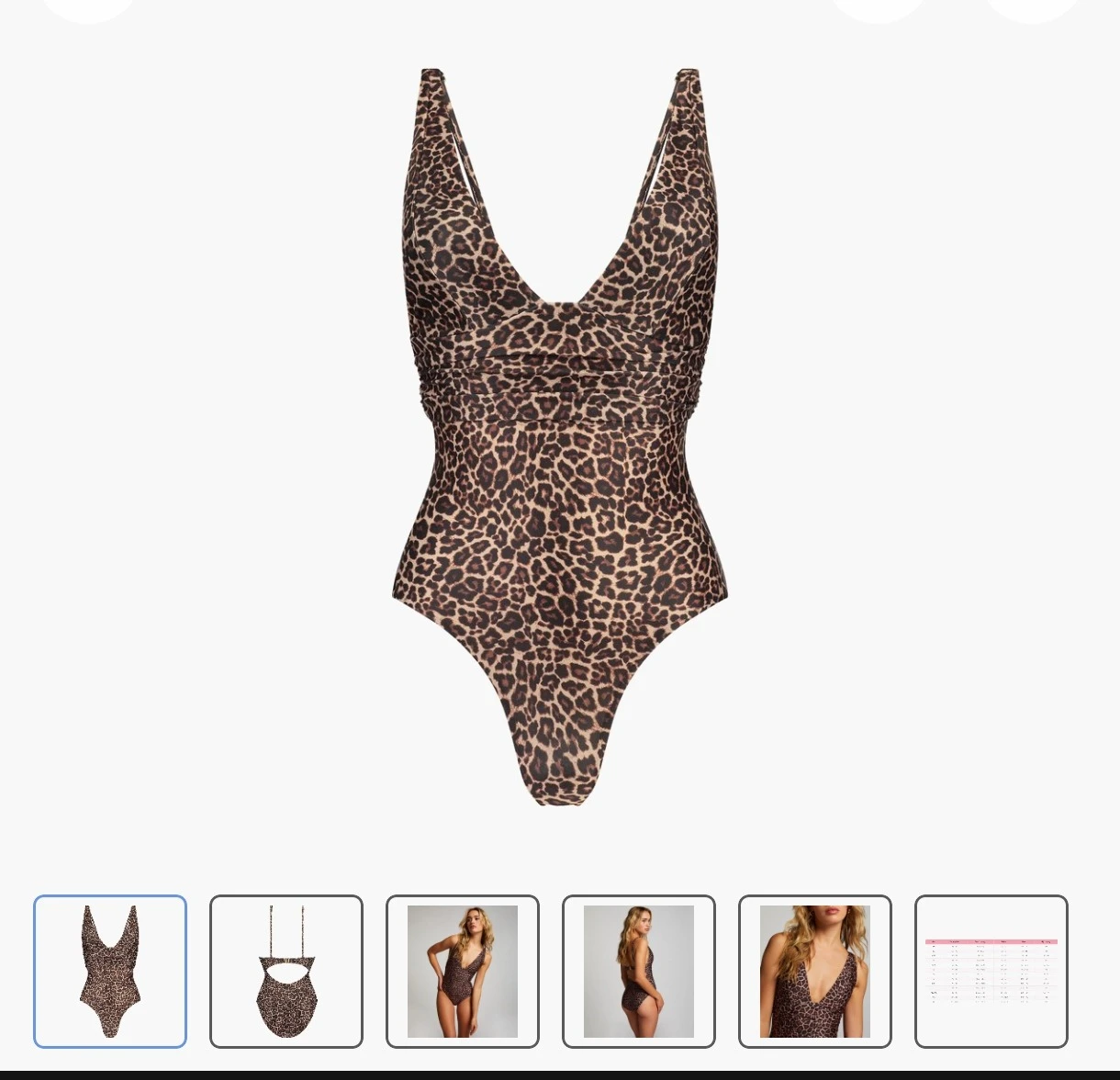View the model back pose thumbnail
The height and width of the screenshot is (1080, 1120).
(639, 971)
